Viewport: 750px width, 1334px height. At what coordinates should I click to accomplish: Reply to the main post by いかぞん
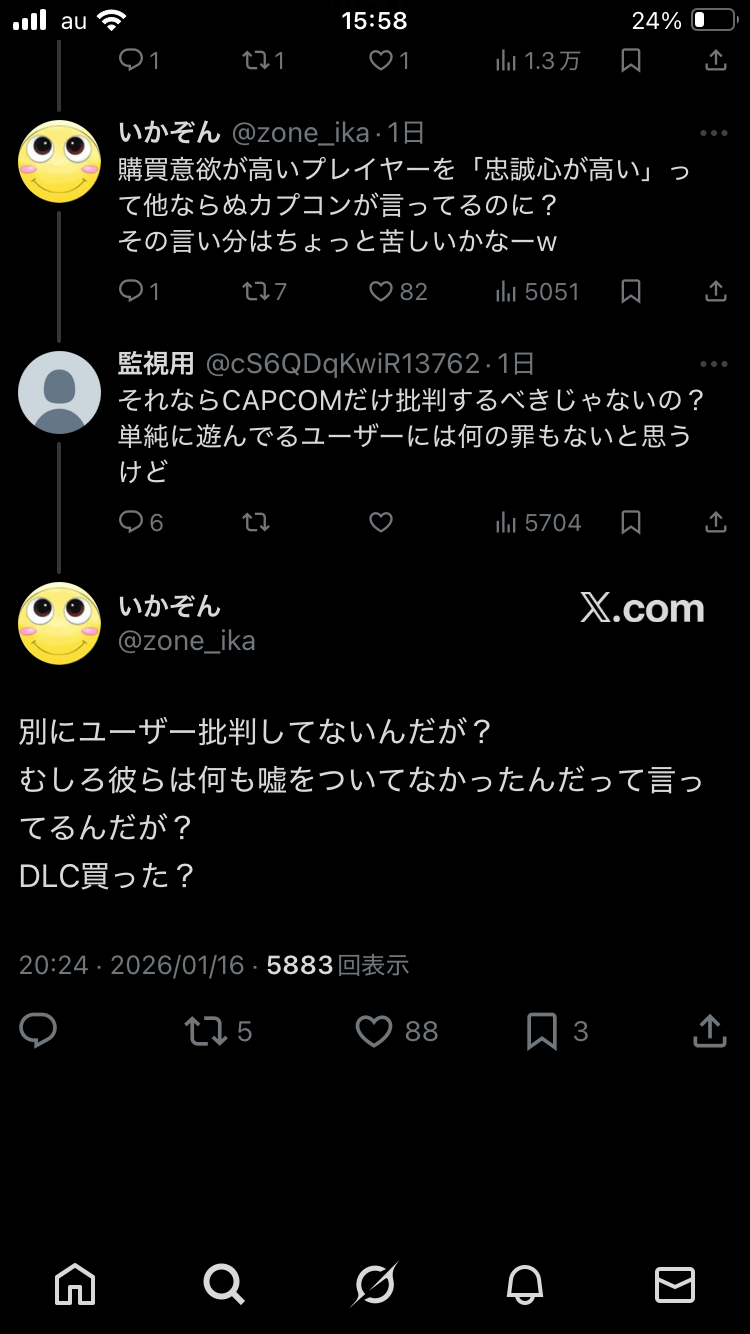(x=38, y=1031)
